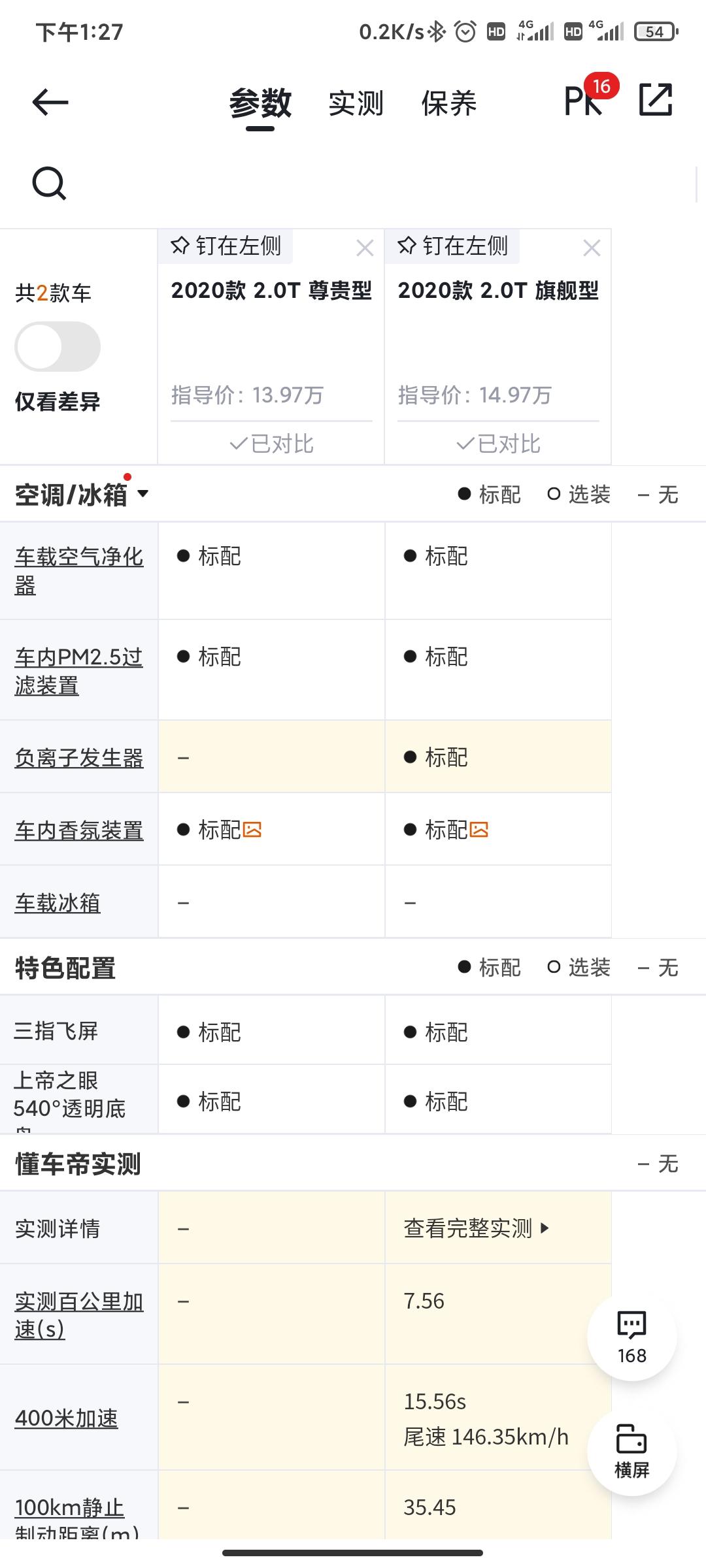This screenshot has width=706, height=1568.
Task: Pin the 2.0T 旗舰型 column to left
Action: point(452,246)
